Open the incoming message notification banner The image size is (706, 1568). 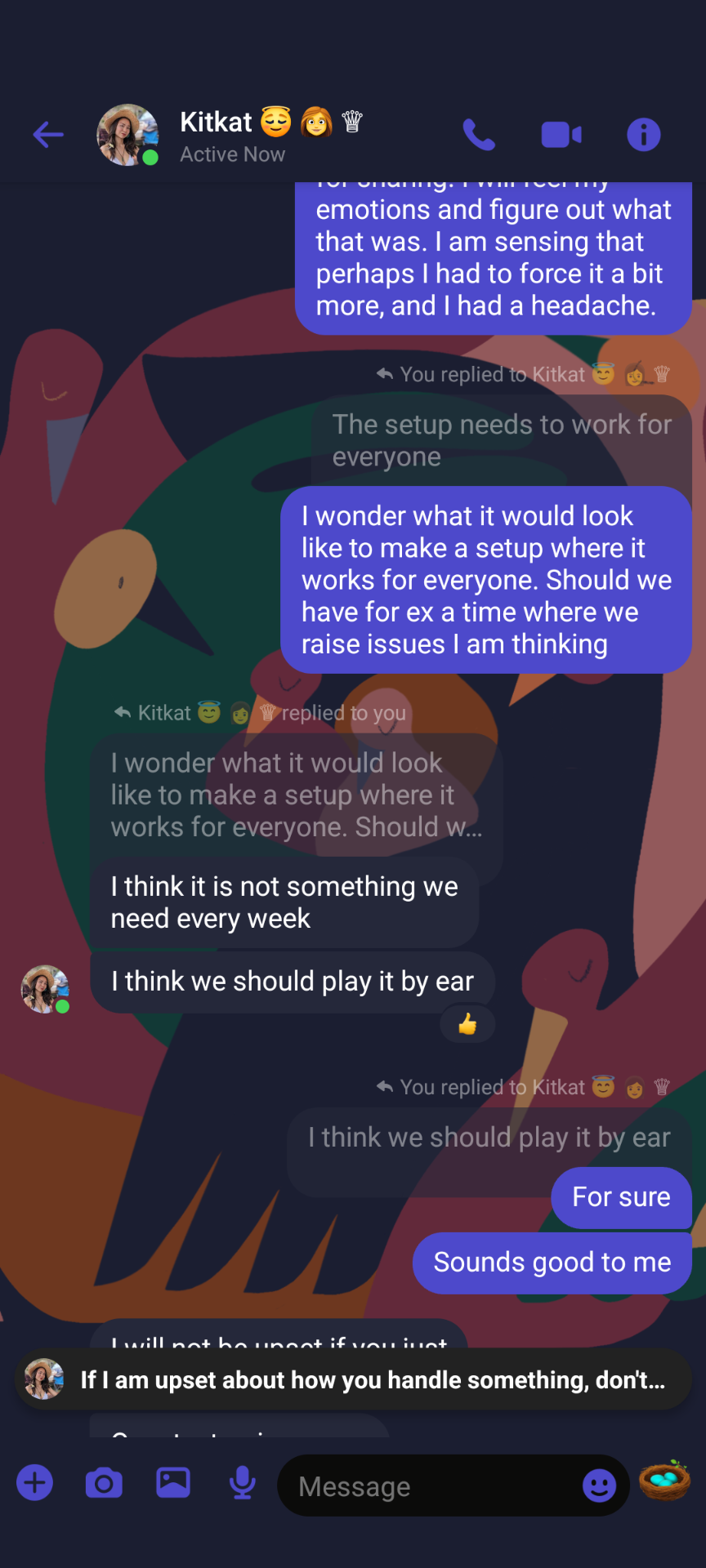pos(353,1379)
